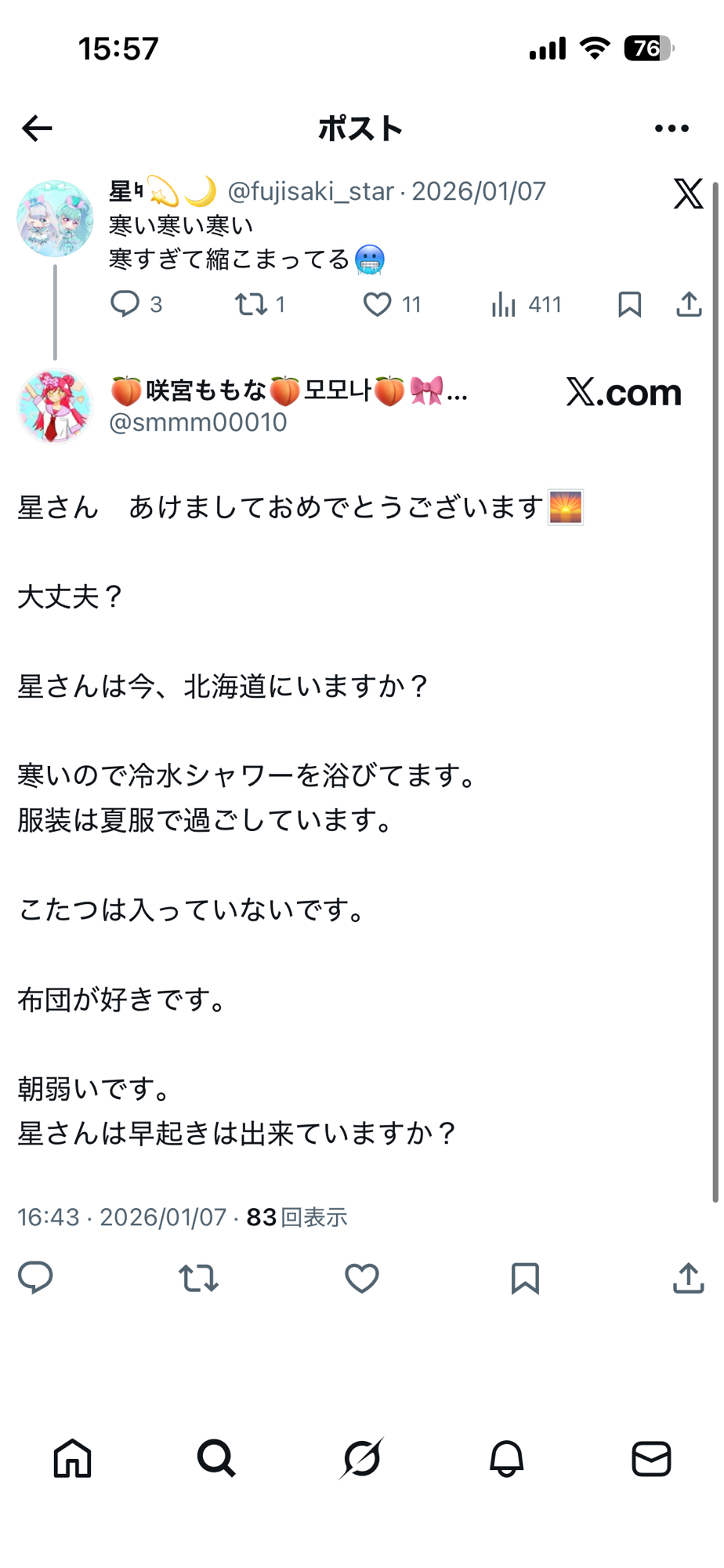Repost the 咲宮ももな reply
Image resolution: width=724 pixels, height=1568 pixels.
(x=198, y=1278)
